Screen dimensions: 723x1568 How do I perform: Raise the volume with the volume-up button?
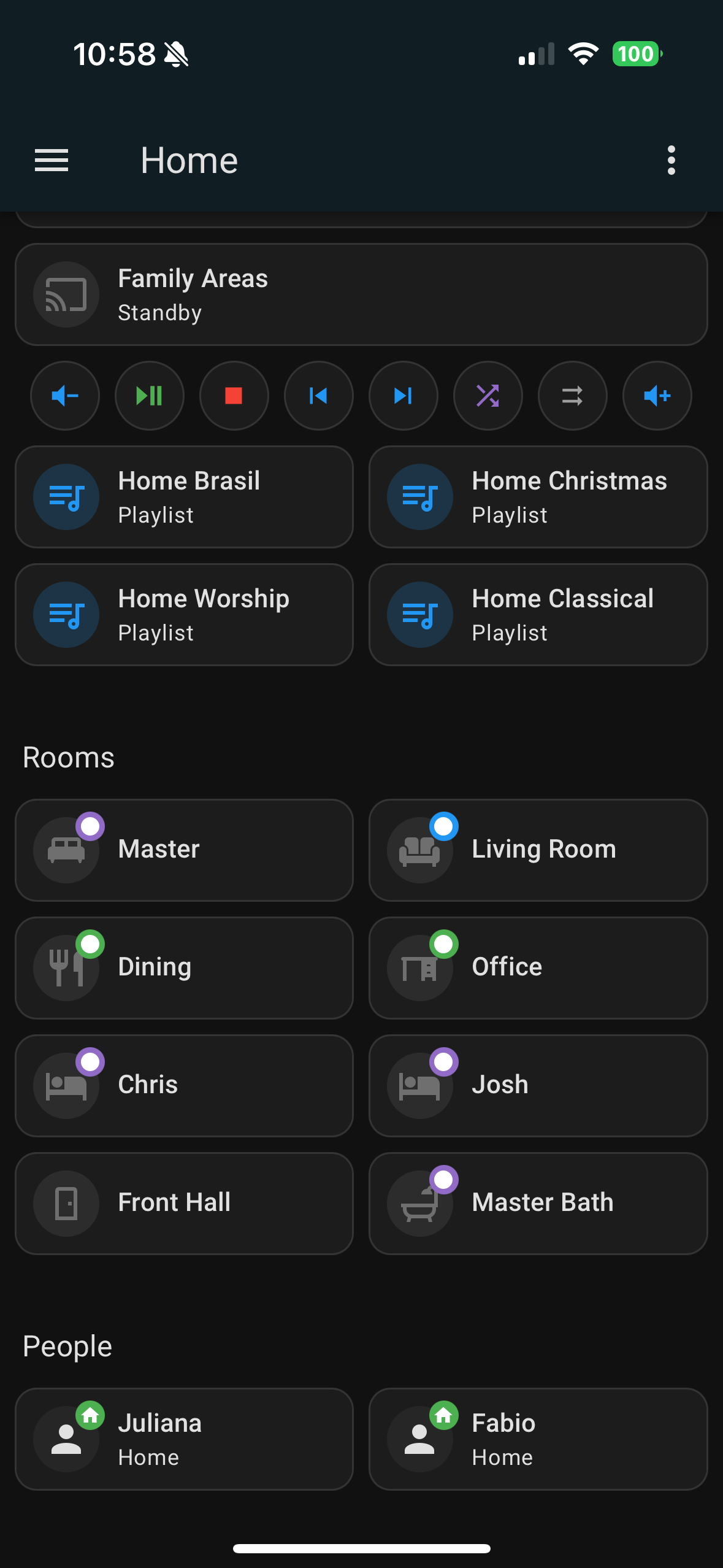tap(657, 396)
